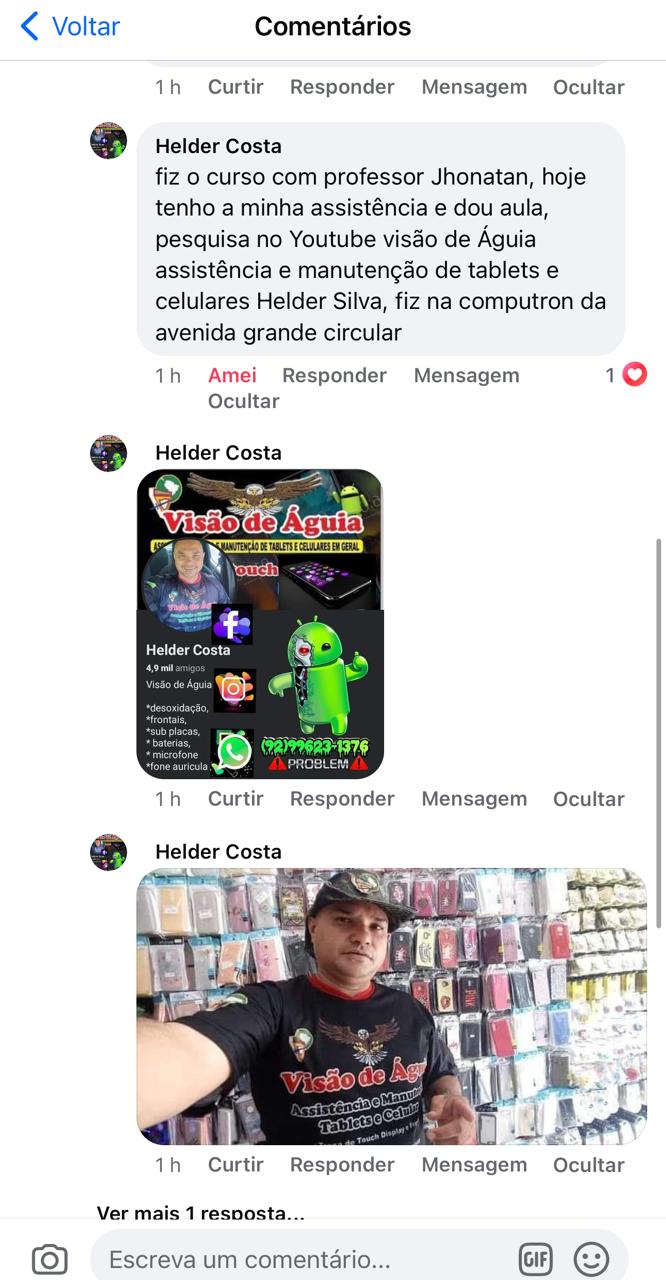The image size is (666, 1280).
Task: Tap Mensagem under the selfie photo comment
Action: pos(474,1164)
